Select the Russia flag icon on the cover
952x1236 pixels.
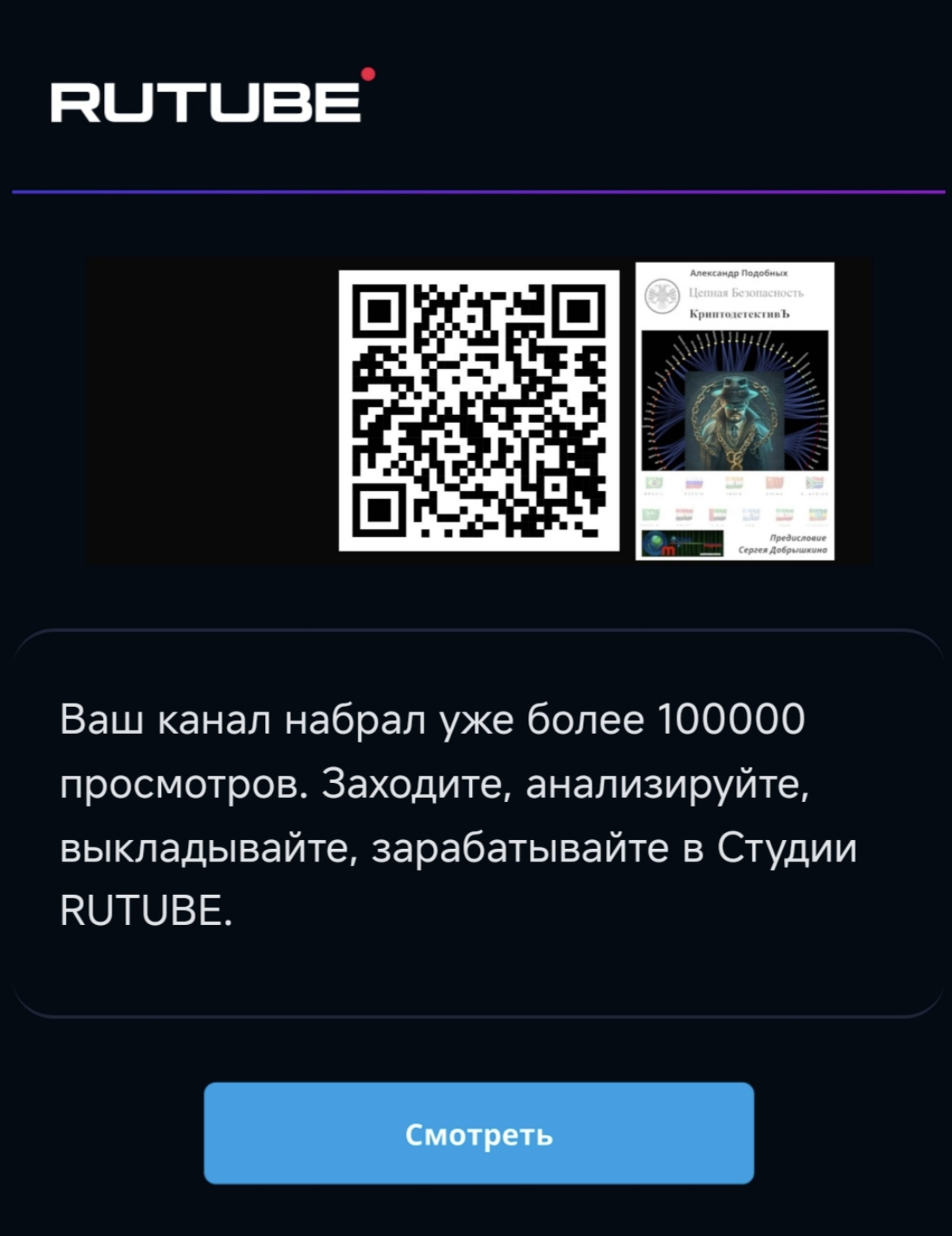[694, 483]
